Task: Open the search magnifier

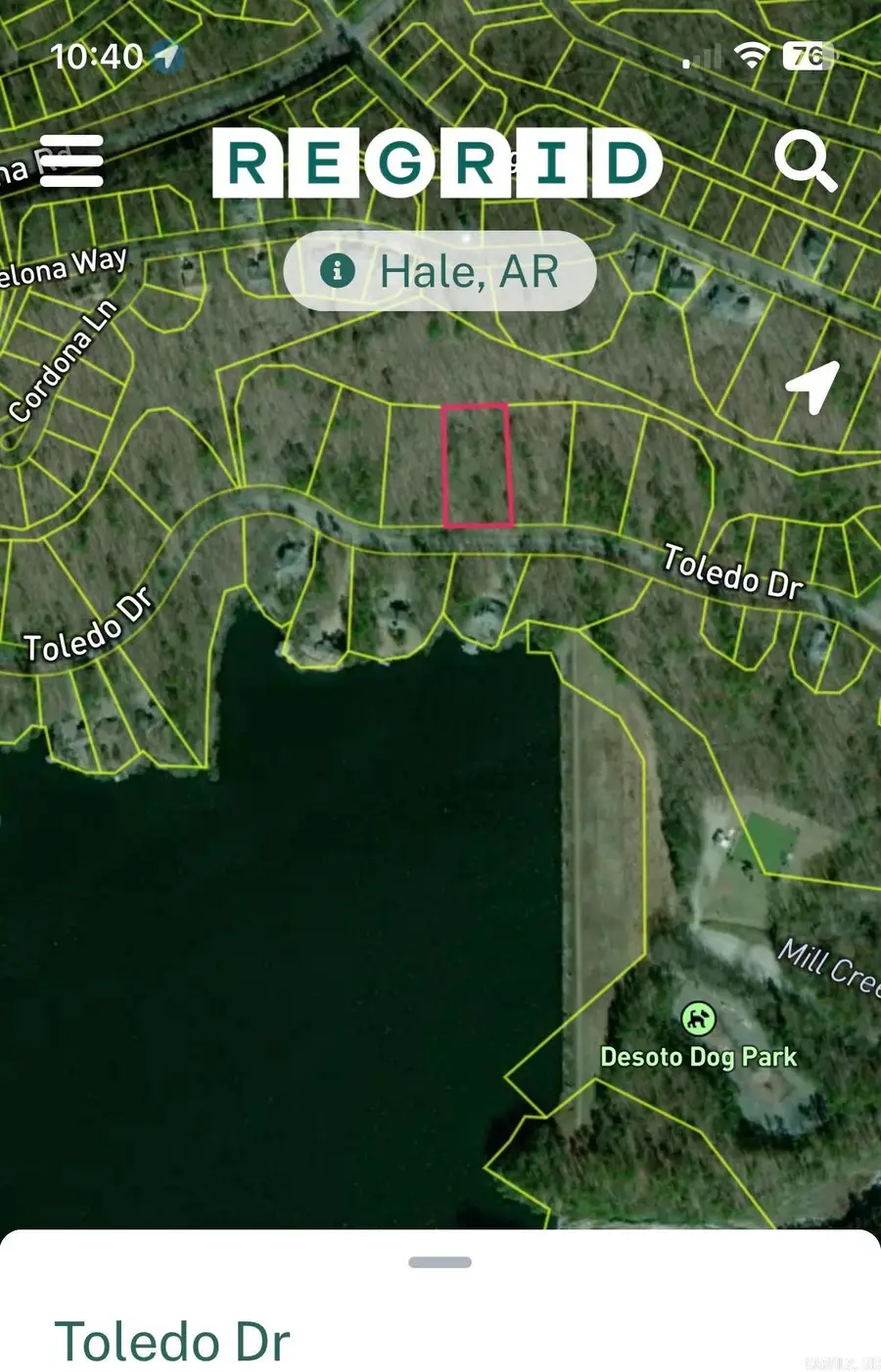Action: [x=805, y=161]
